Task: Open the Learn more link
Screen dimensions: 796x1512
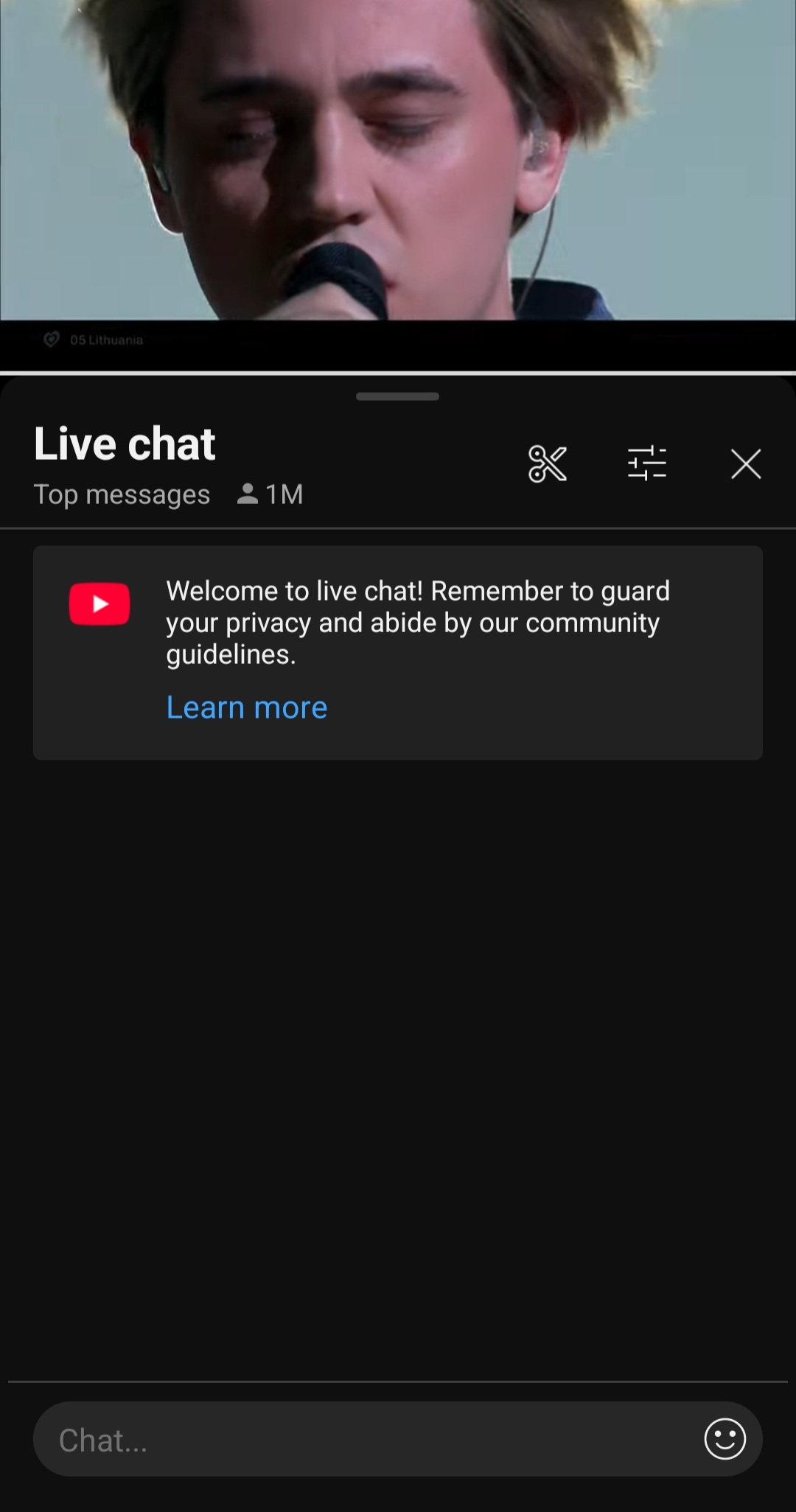Action: [x=247, y=707]
